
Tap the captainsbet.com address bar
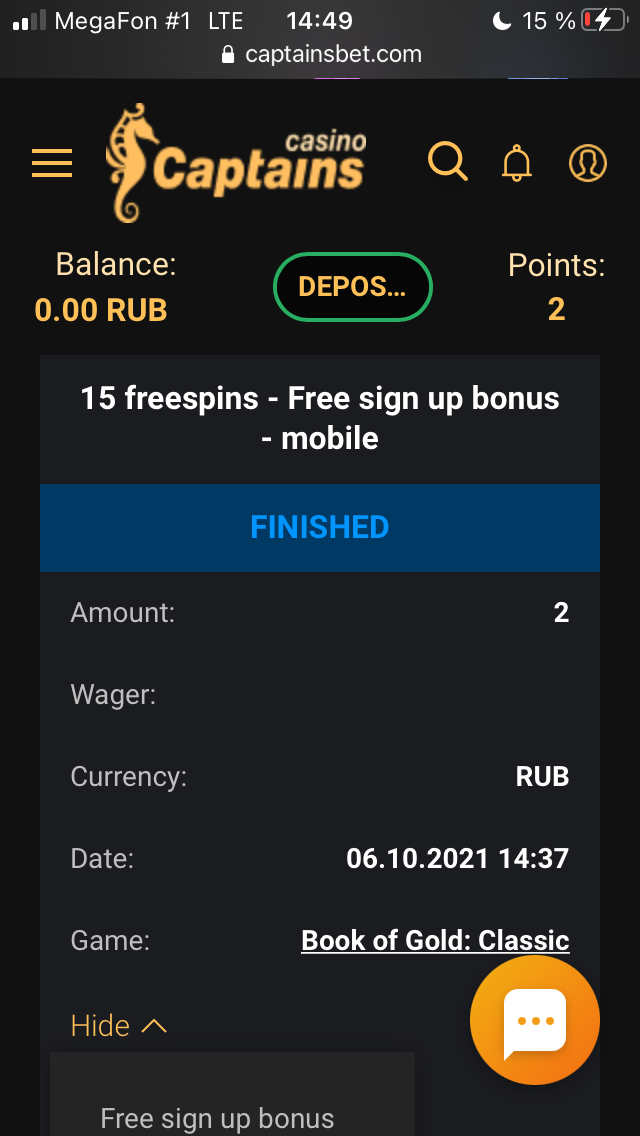tap(320, 55)
